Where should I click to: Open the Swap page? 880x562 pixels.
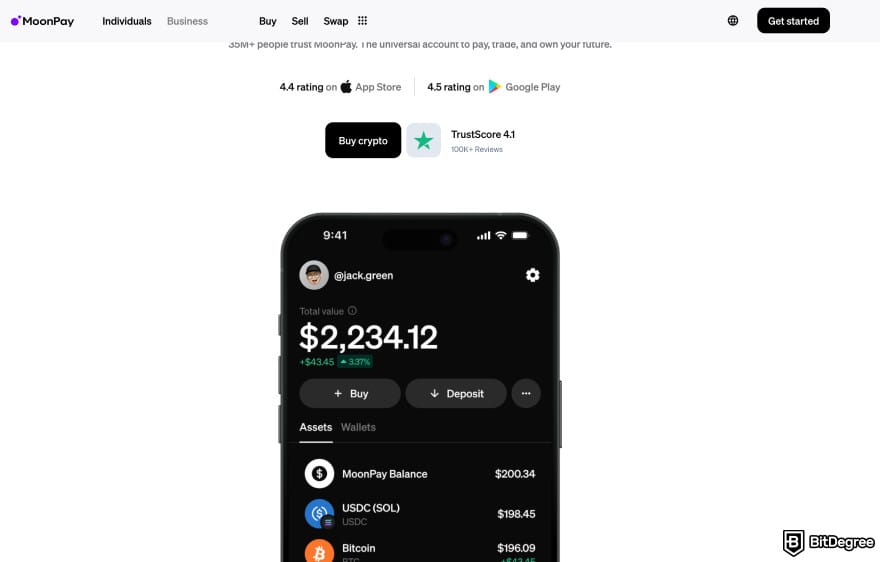tap(336, 21)
